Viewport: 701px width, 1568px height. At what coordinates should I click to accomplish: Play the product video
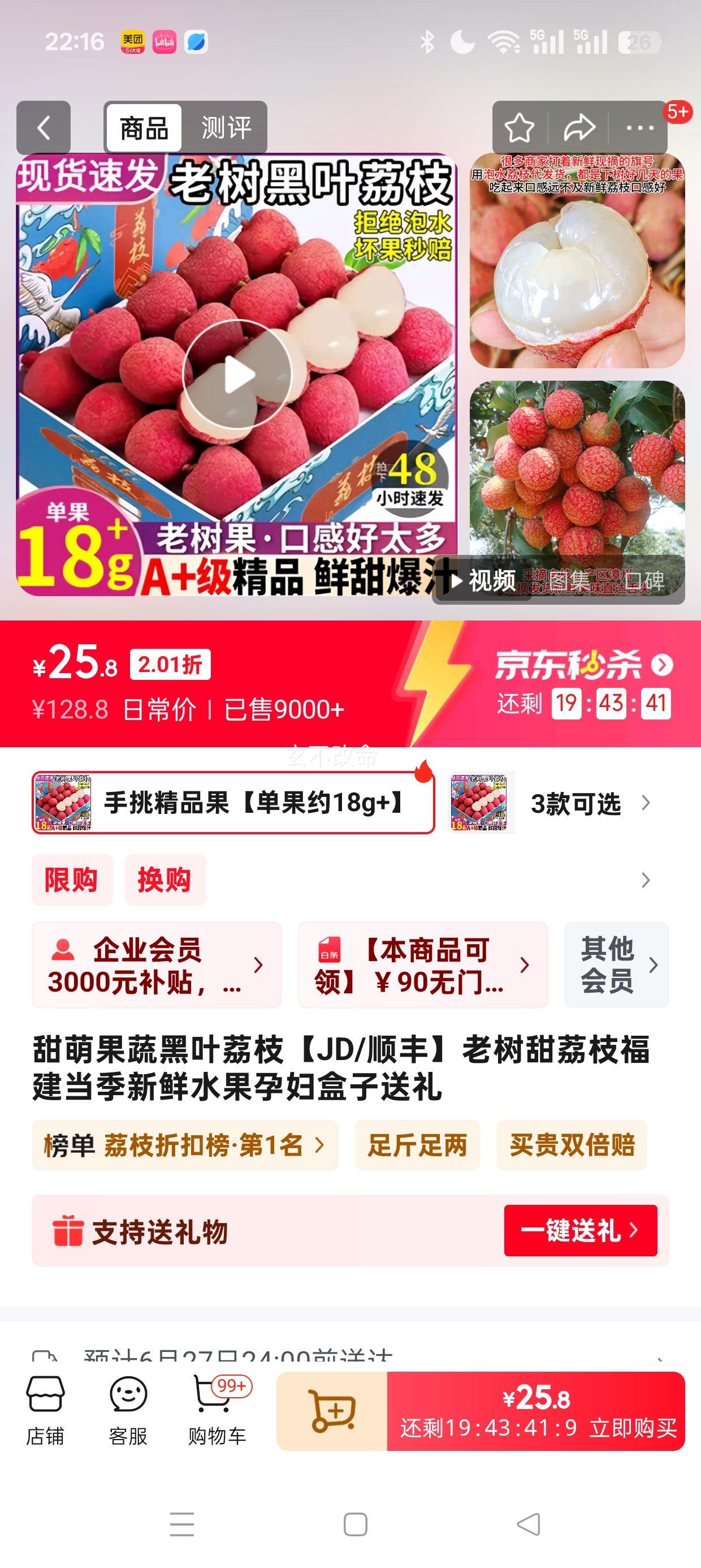[x=237, y=375]
